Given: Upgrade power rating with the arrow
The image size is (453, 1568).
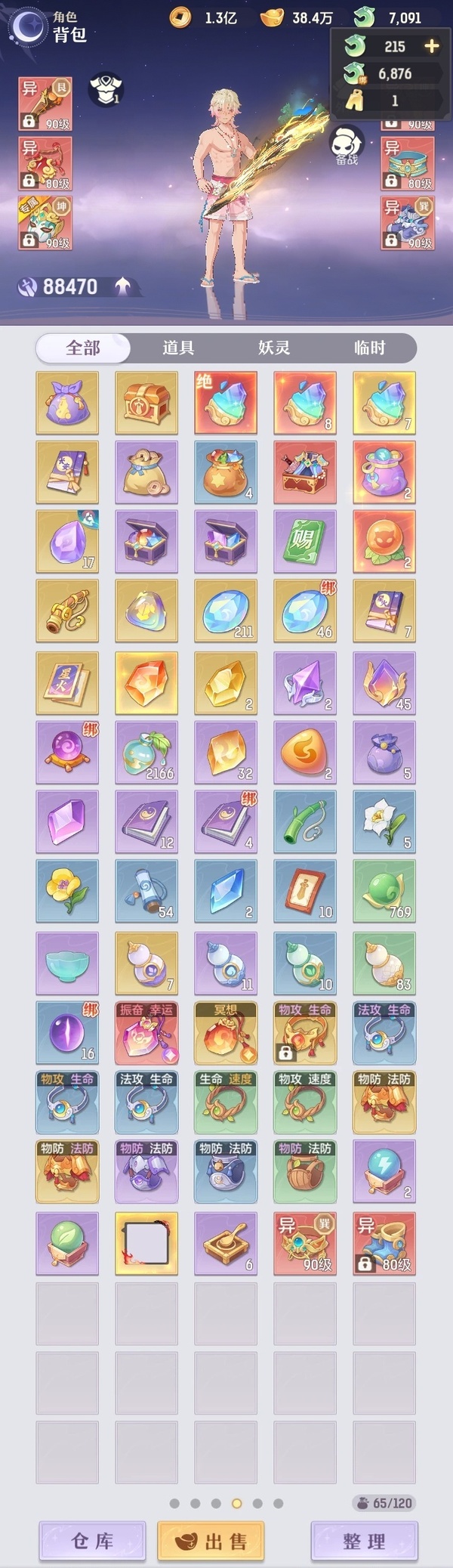Looking at the screenshot, I should coord(123,286).
